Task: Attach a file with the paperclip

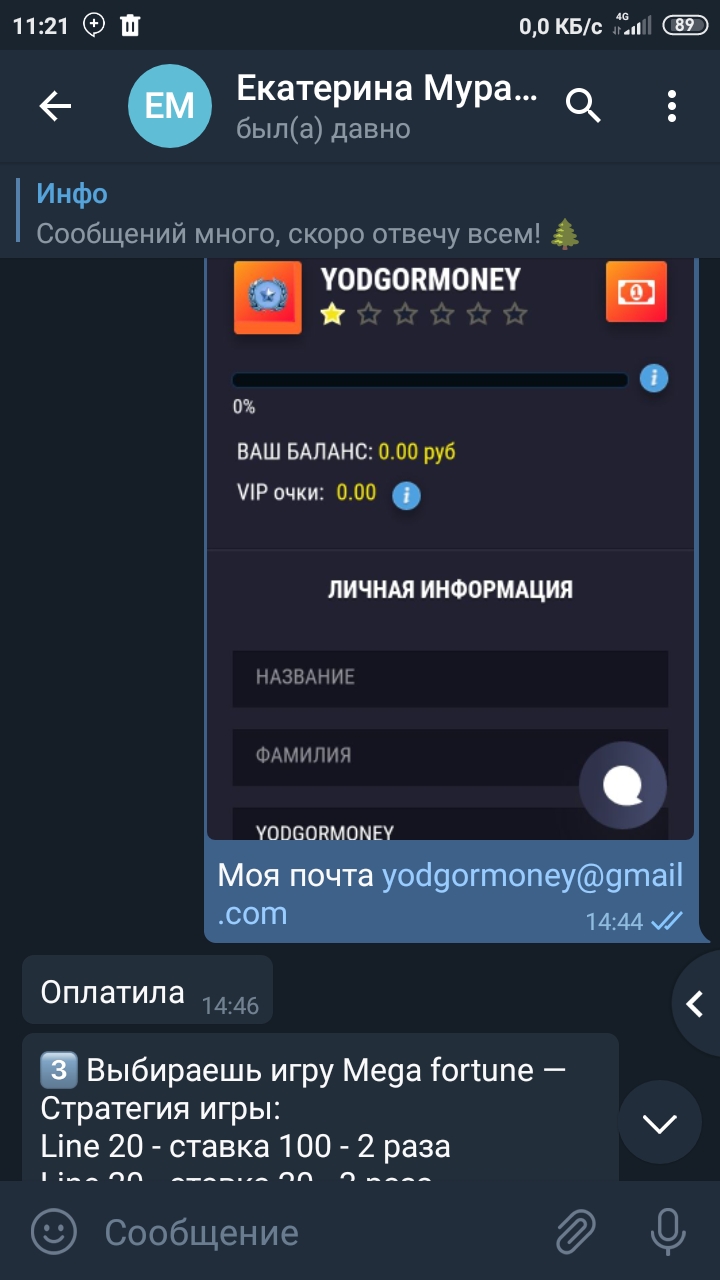Action: (x=576, y=1232)
